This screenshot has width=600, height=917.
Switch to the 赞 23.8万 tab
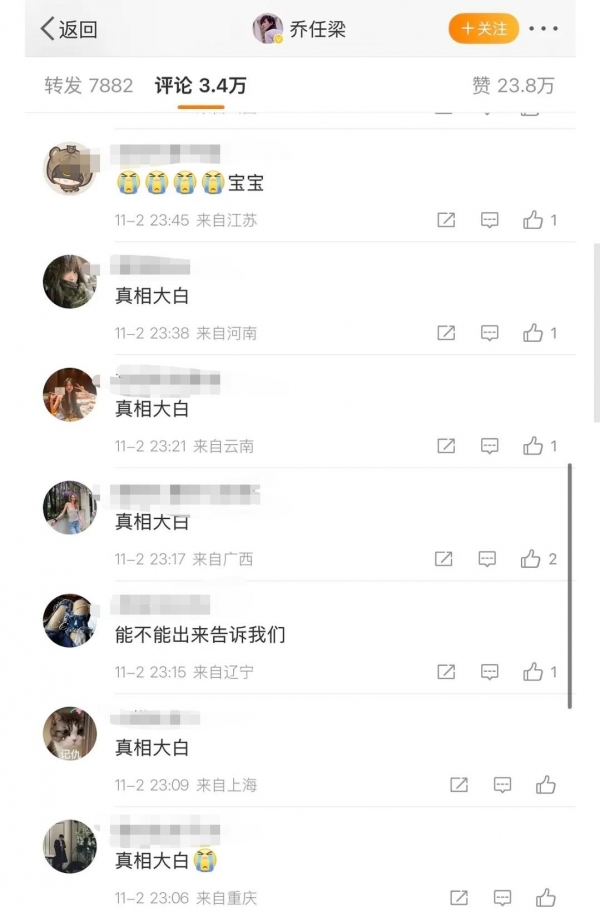click(x=513, y=86)
